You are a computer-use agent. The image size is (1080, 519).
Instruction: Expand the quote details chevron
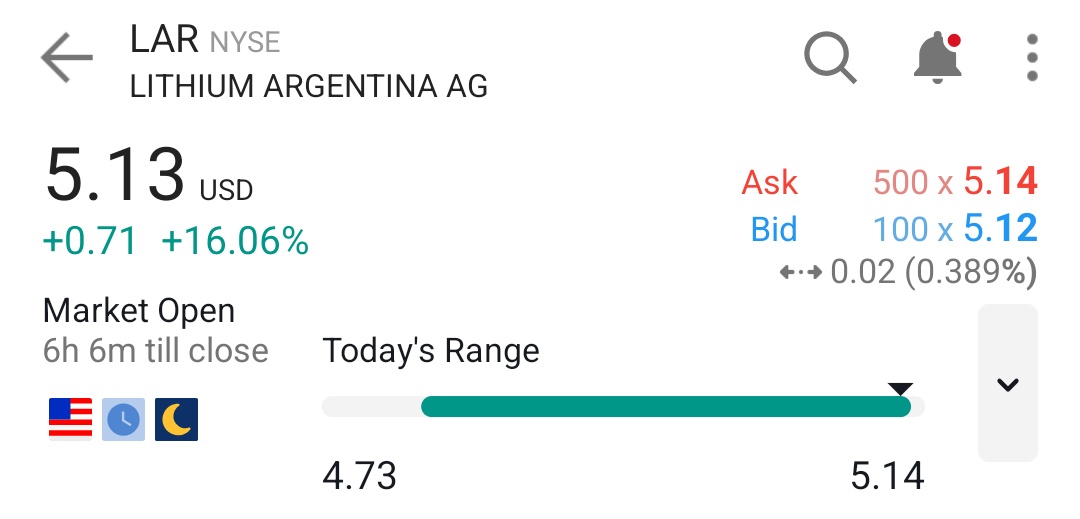(x=1007, y=384)
